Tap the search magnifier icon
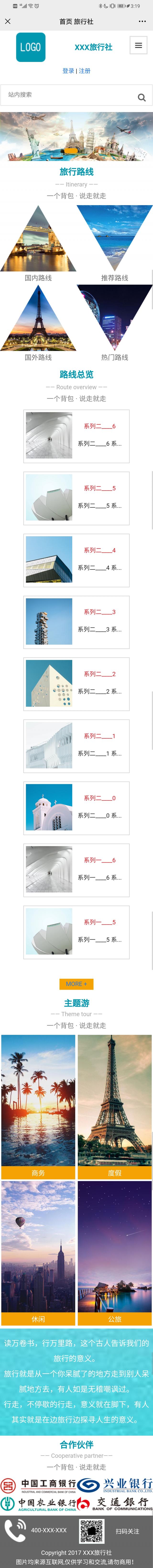The width and height of the screenshot is (153, 1568). pos(142,97)
